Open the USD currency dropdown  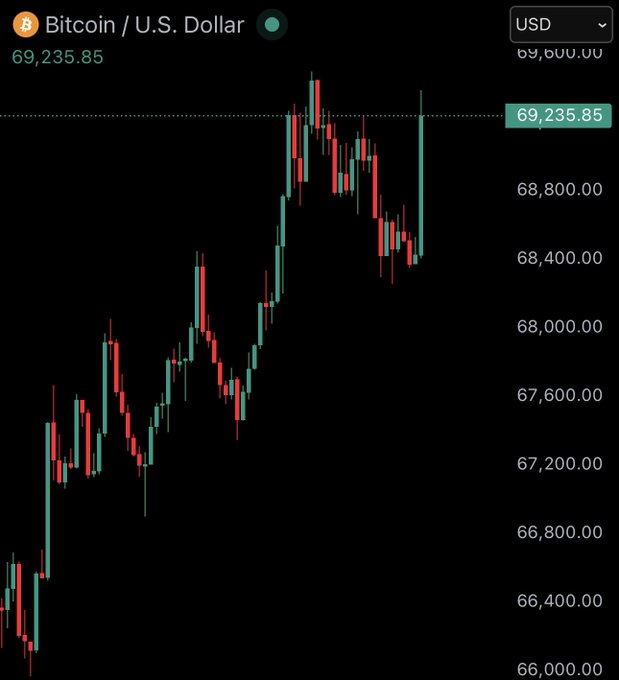[x=560, y=24]
